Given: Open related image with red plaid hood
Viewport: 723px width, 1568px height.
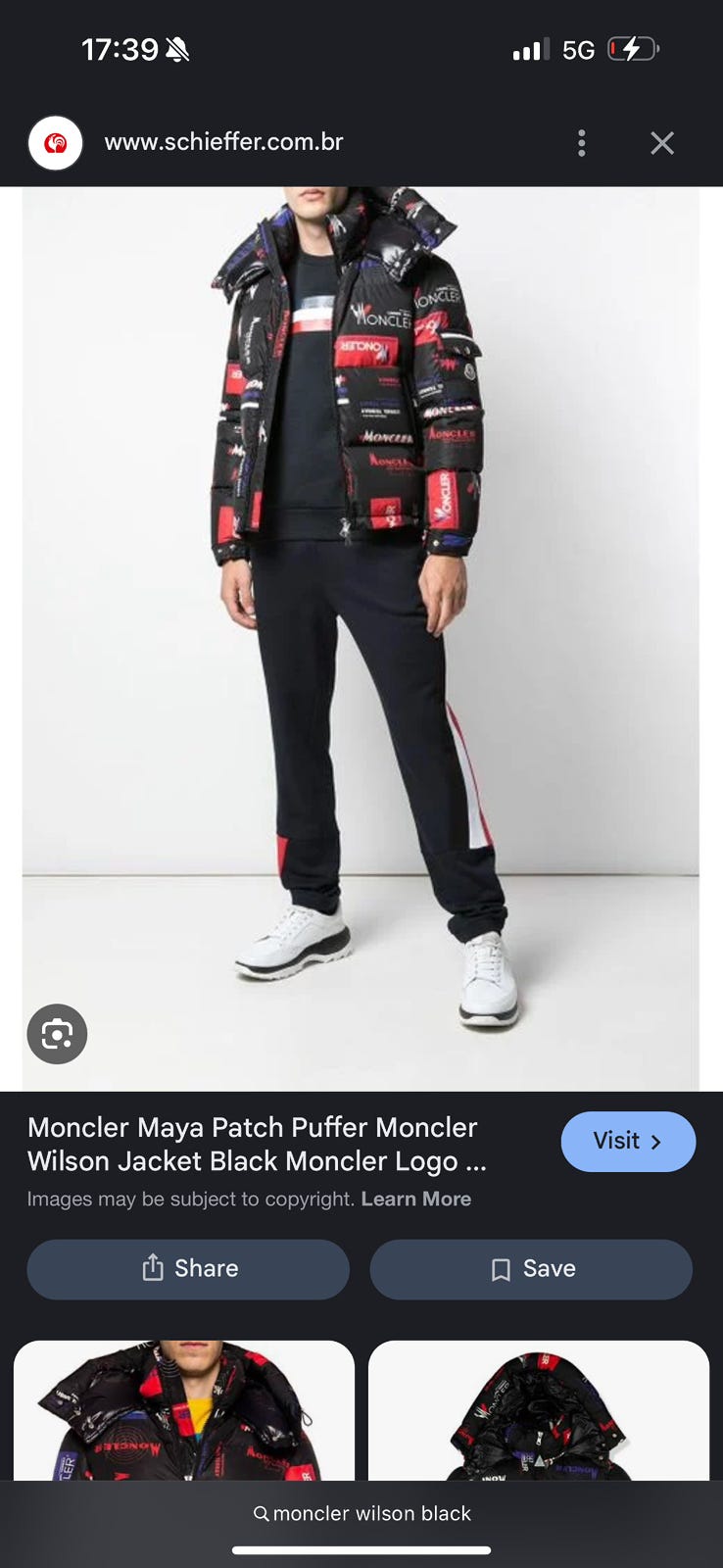Looking at the screenshot, I should pos(184,1410).
